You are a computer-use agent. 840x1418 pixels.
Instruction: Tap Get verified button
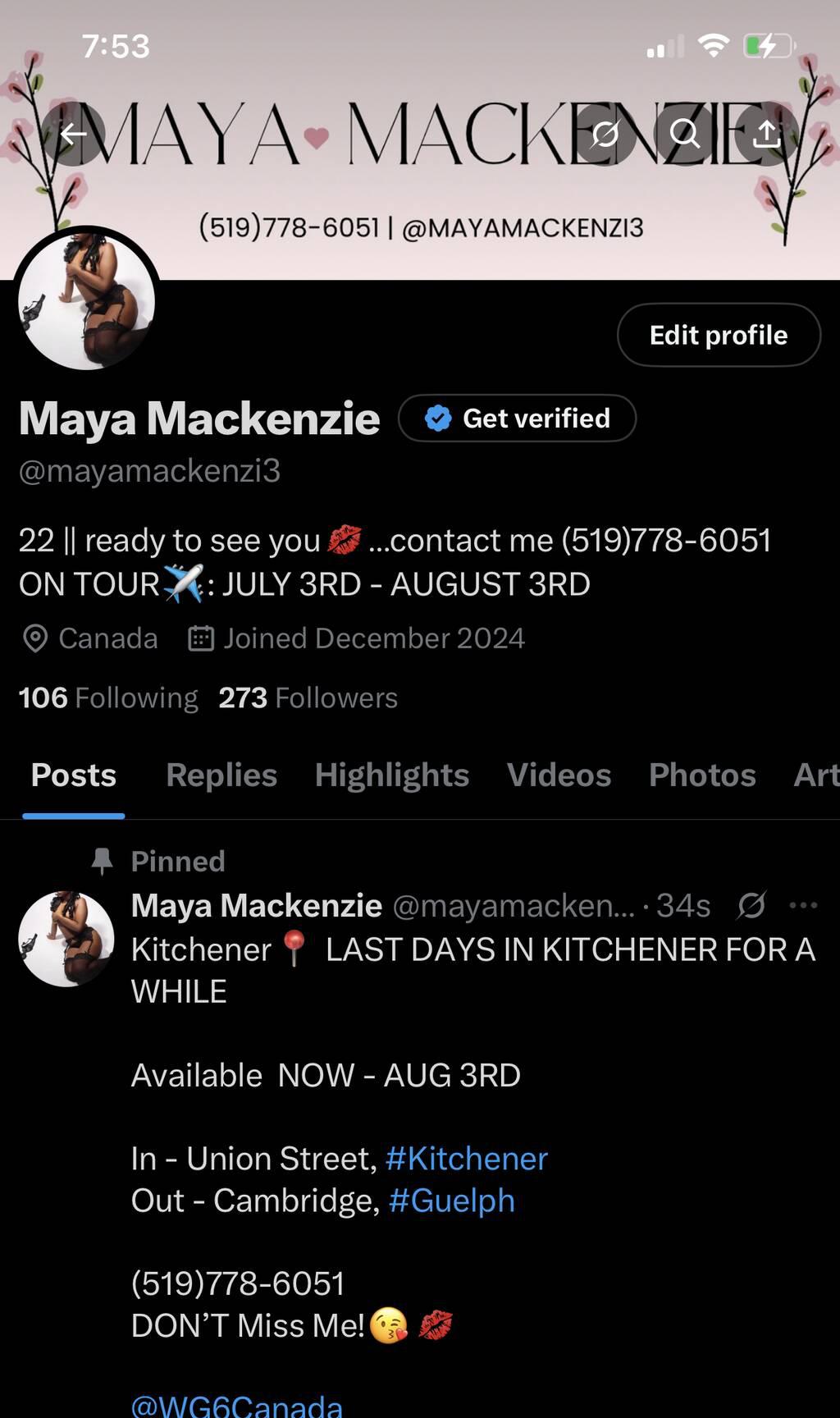(x=517, y=419)
